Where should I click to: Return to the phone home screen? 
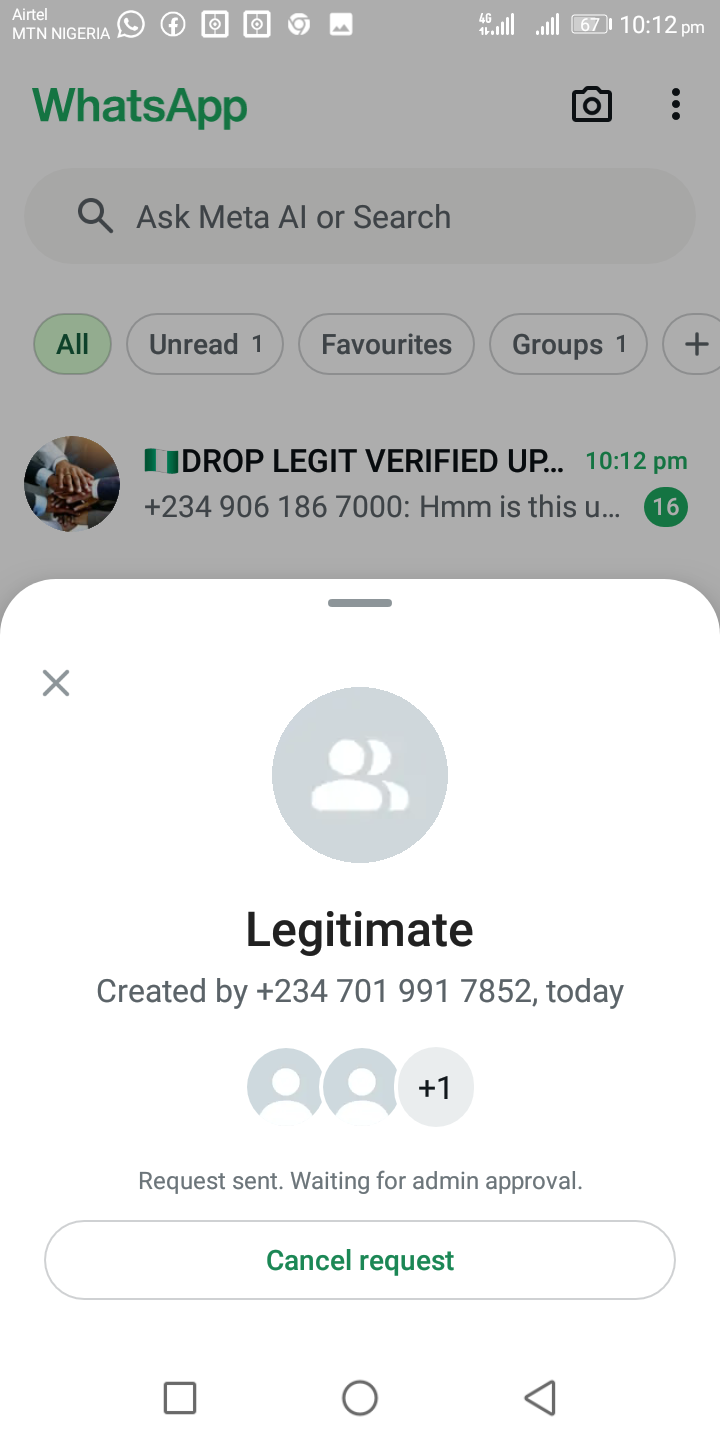(360, 1397)
